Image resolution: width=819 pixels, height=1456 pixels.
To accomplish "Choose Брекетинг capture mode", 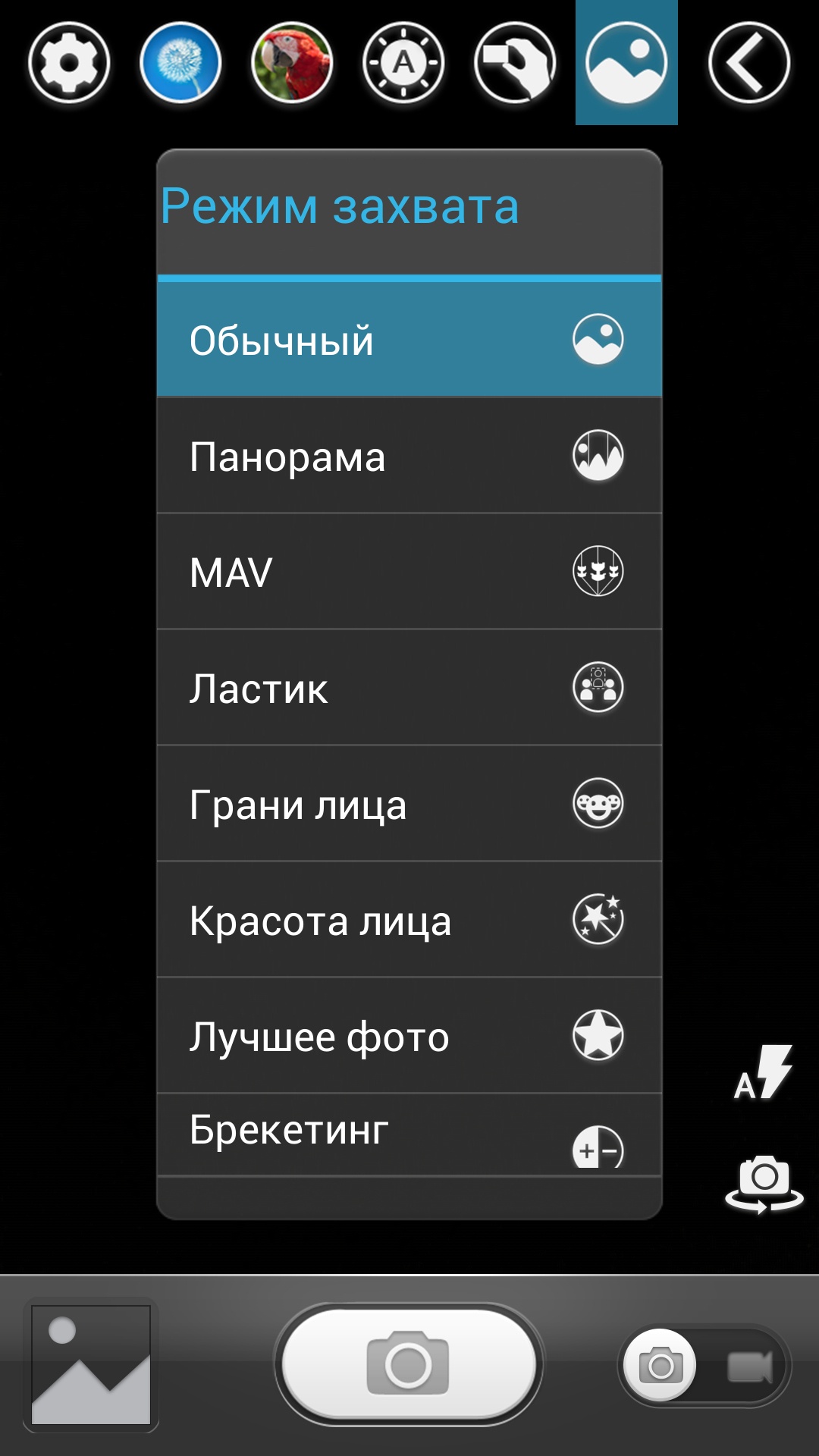I will (x=409, y=1134).
